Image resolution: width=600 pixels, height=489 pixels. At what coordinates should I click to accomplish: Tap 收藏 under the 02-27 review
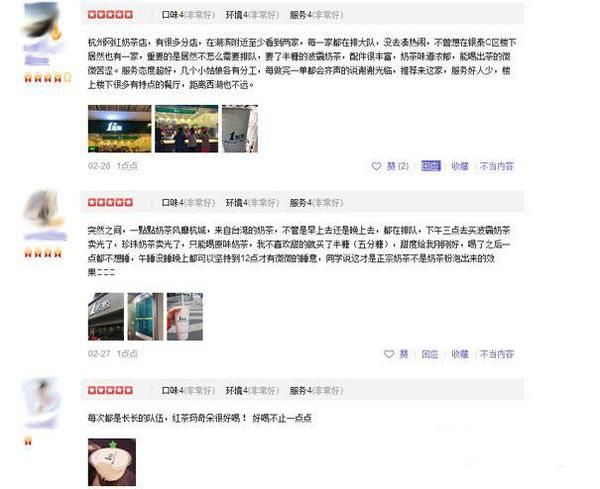[x=459, y=354]
